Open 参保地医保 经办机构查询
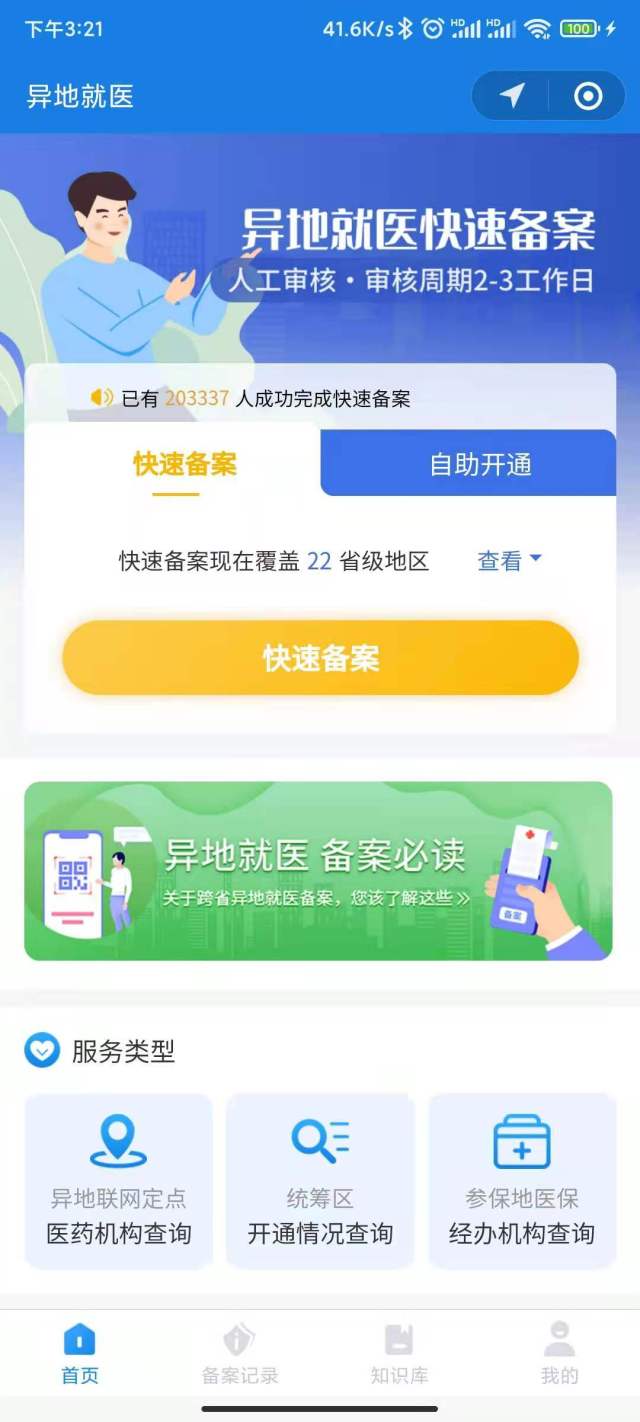Viewport: 640px width, 1422px height. pos(522,1181)
